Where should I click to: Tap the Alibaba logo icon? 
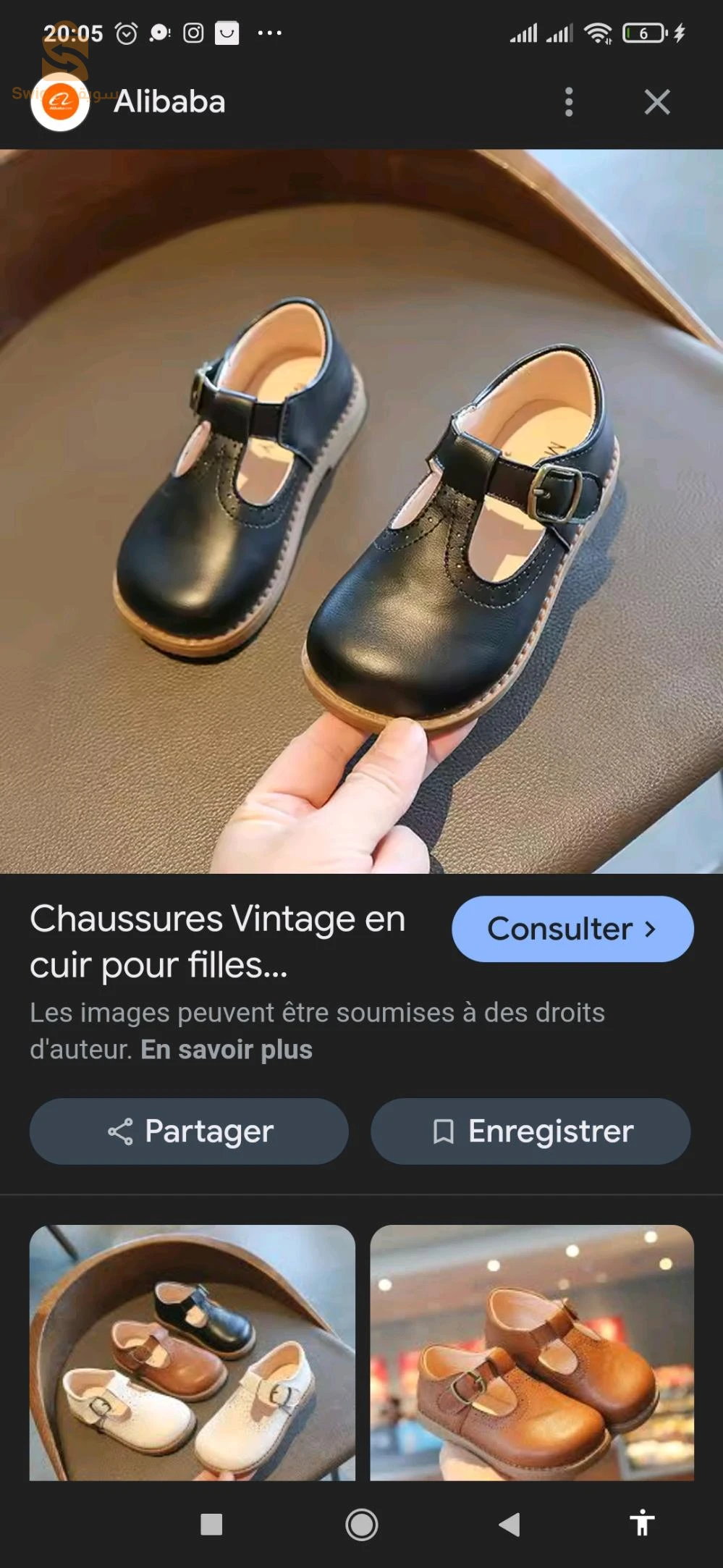click(x=61, y=101)
